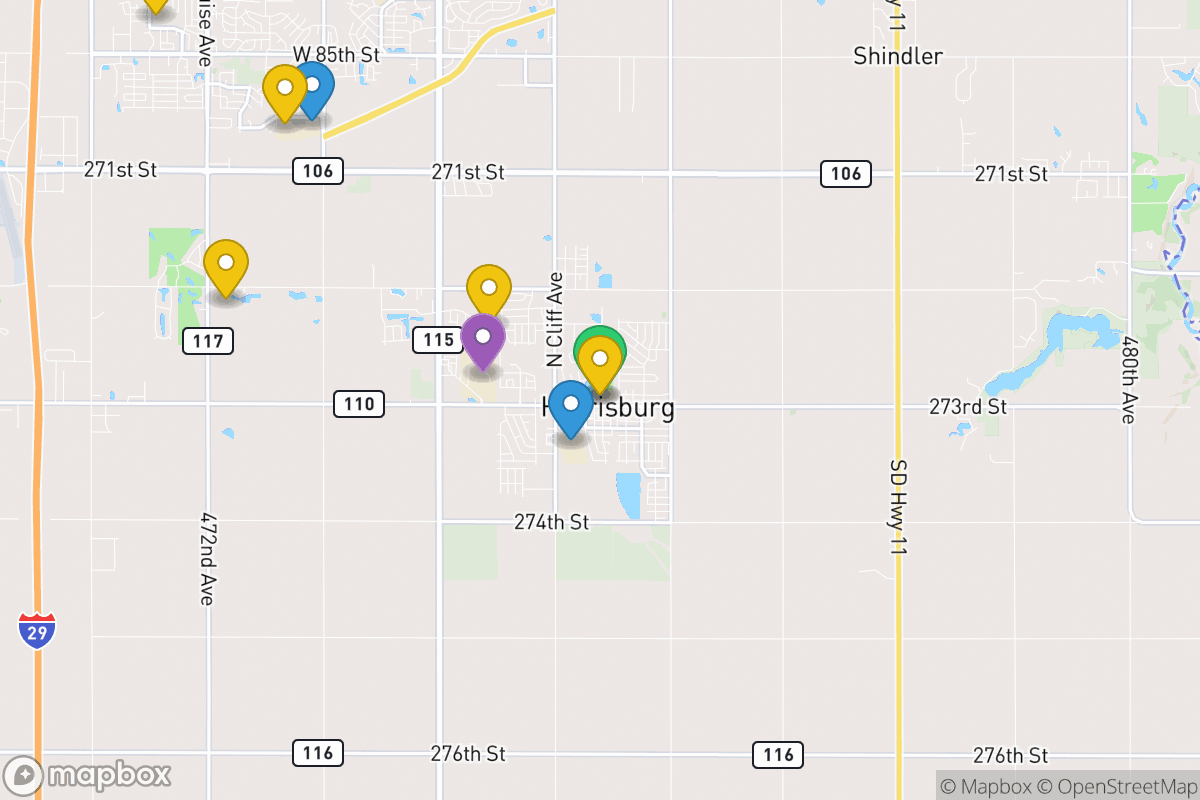Select the yellow pin over the green marker

tap(600, 360)
